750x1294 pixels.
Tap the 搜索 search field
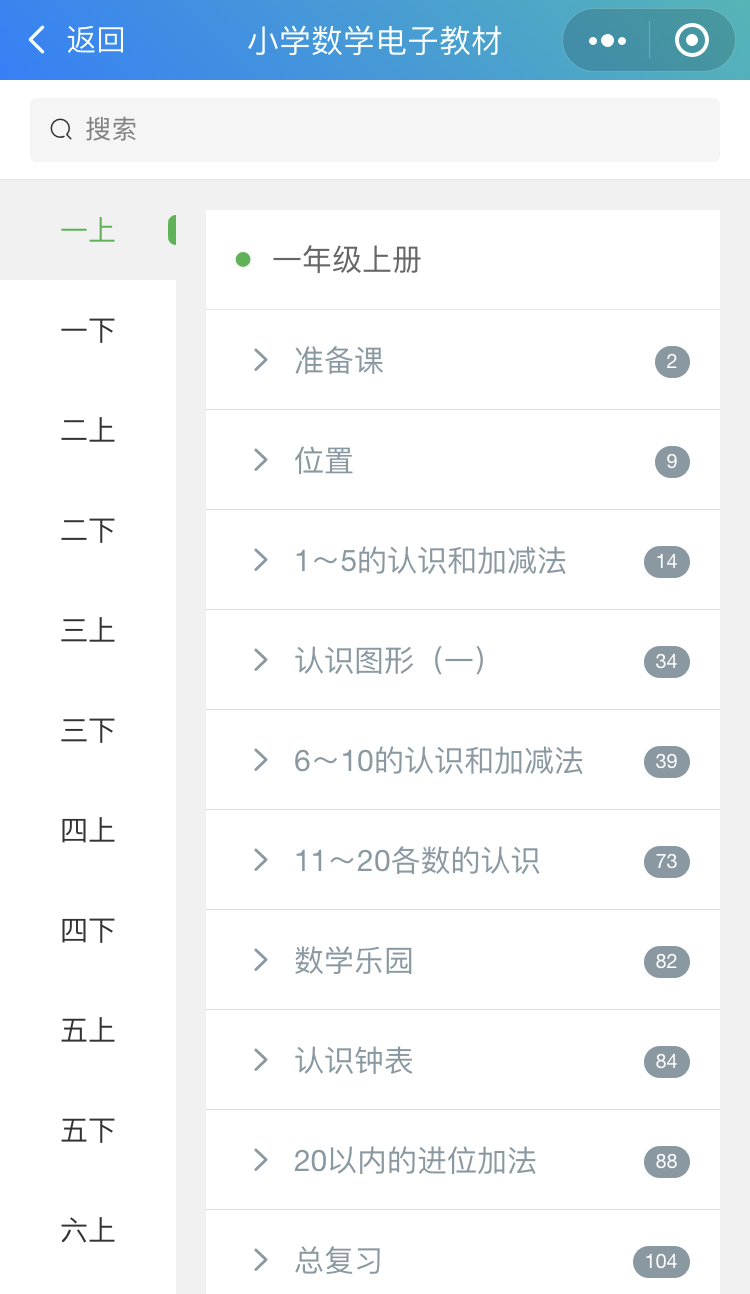375,130
